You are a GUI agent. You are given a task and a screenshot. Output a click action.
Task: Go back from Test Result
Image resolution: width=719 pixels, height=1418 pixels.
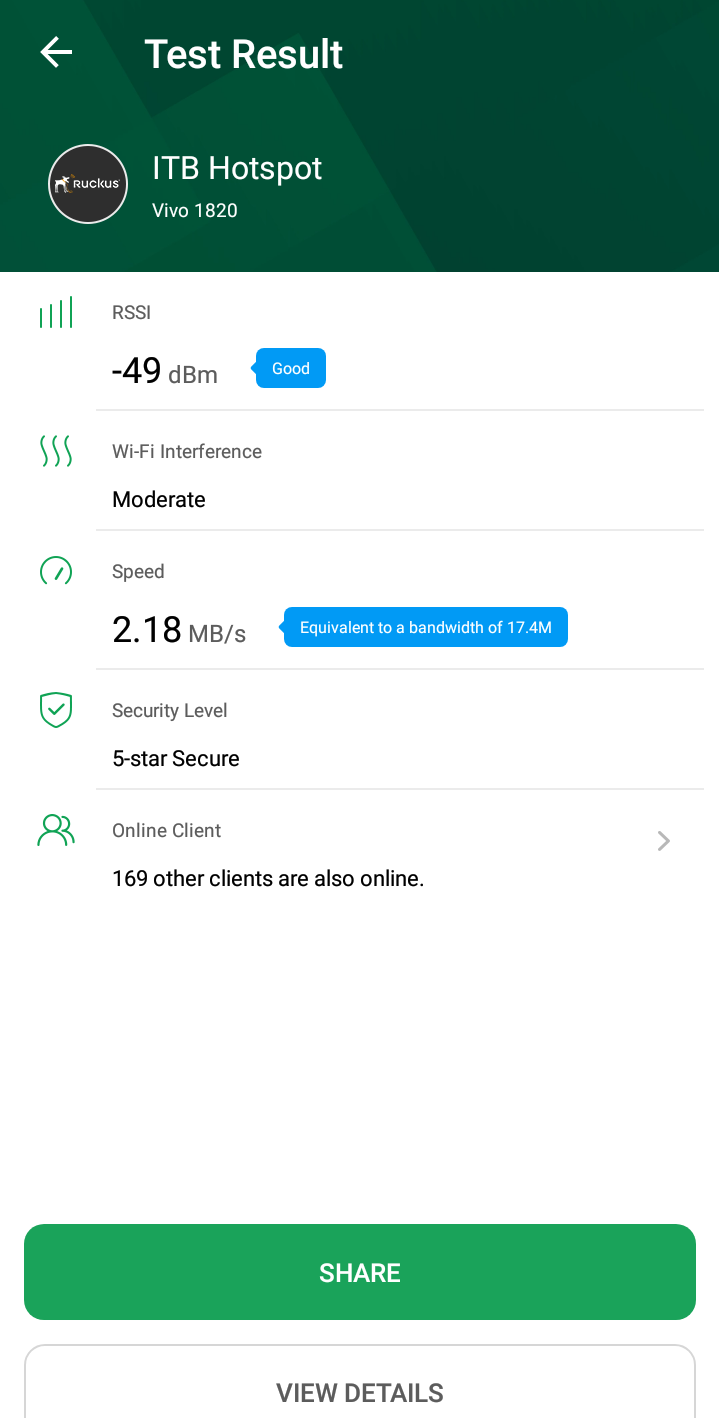pos(57,53)
